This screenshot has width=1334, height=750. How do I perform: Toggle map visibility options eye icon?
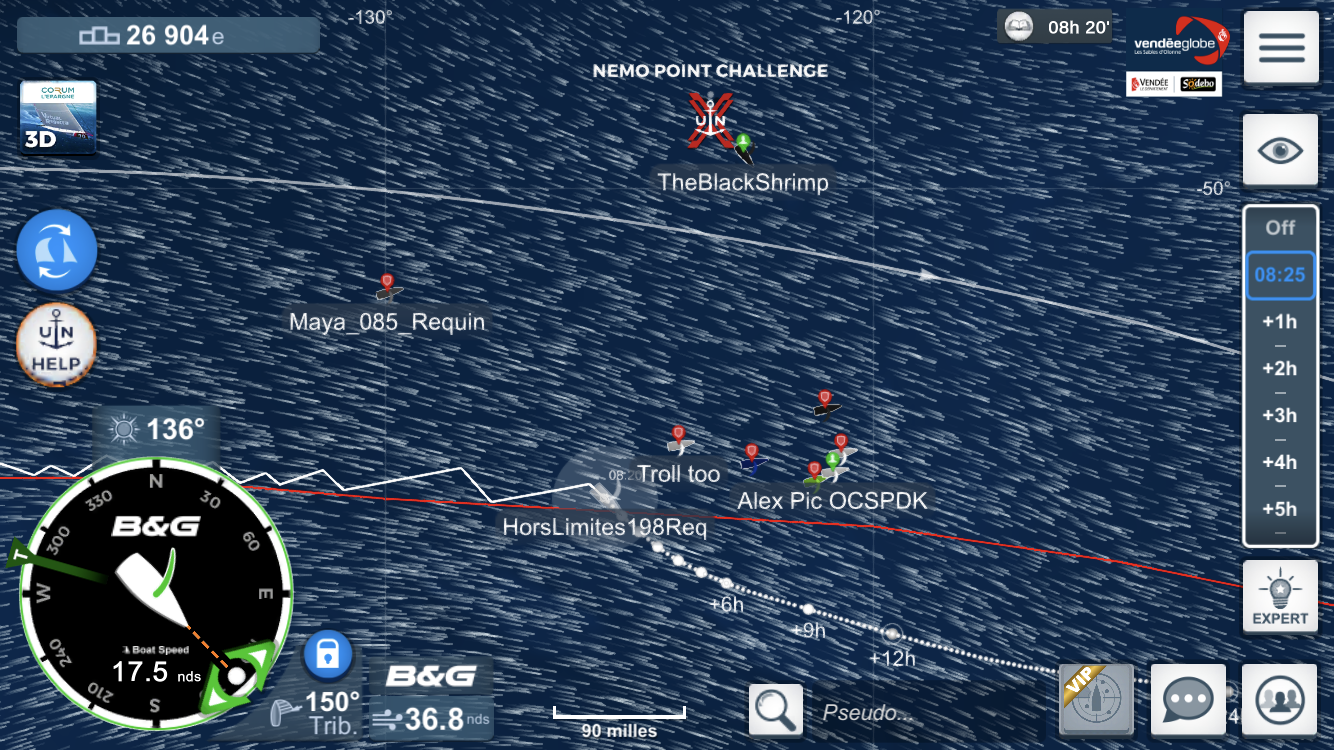(x=1281, y=151)
